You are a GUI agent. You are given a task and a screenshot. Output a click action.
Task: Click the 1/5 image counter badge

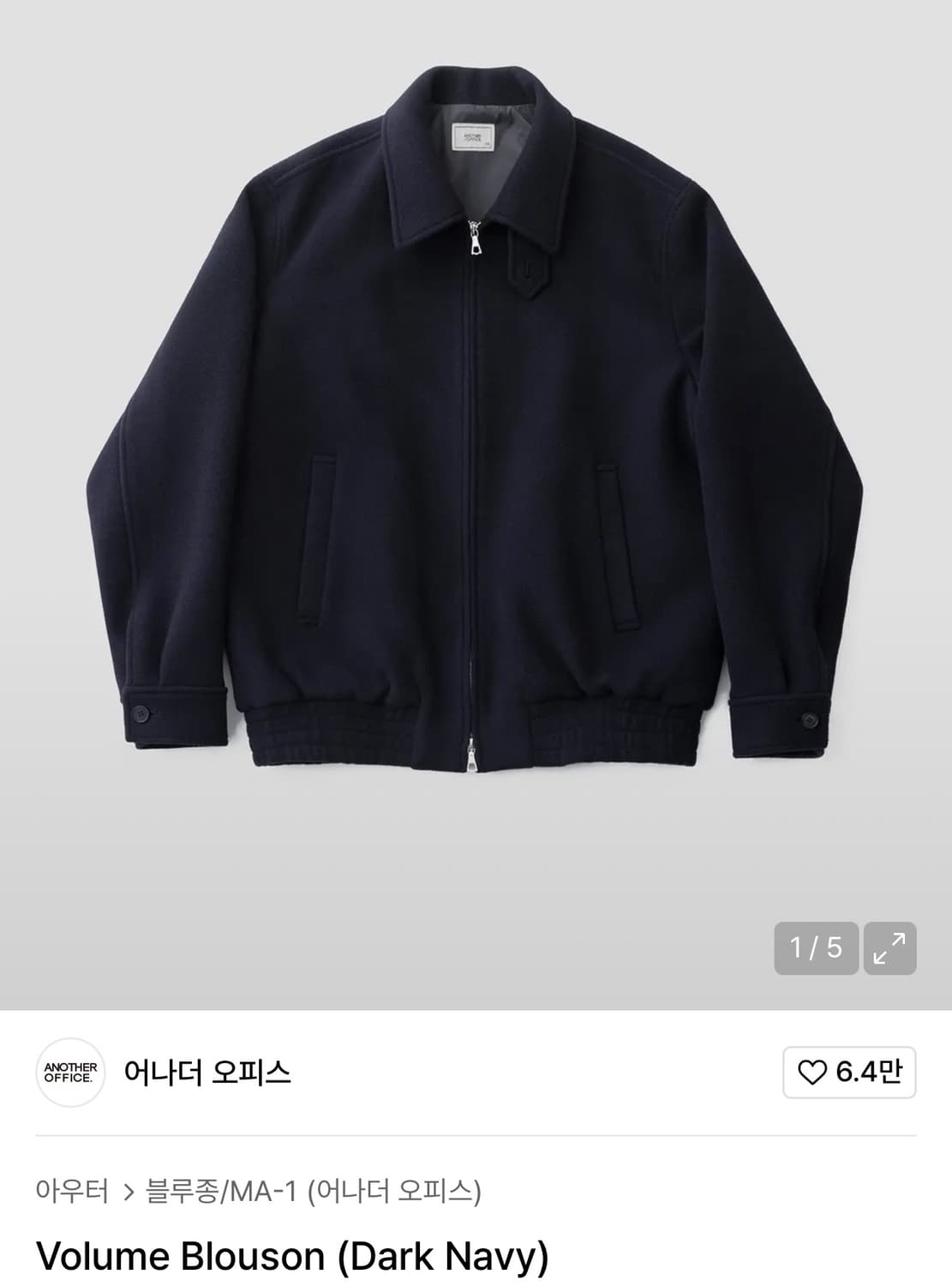(814, 948)
